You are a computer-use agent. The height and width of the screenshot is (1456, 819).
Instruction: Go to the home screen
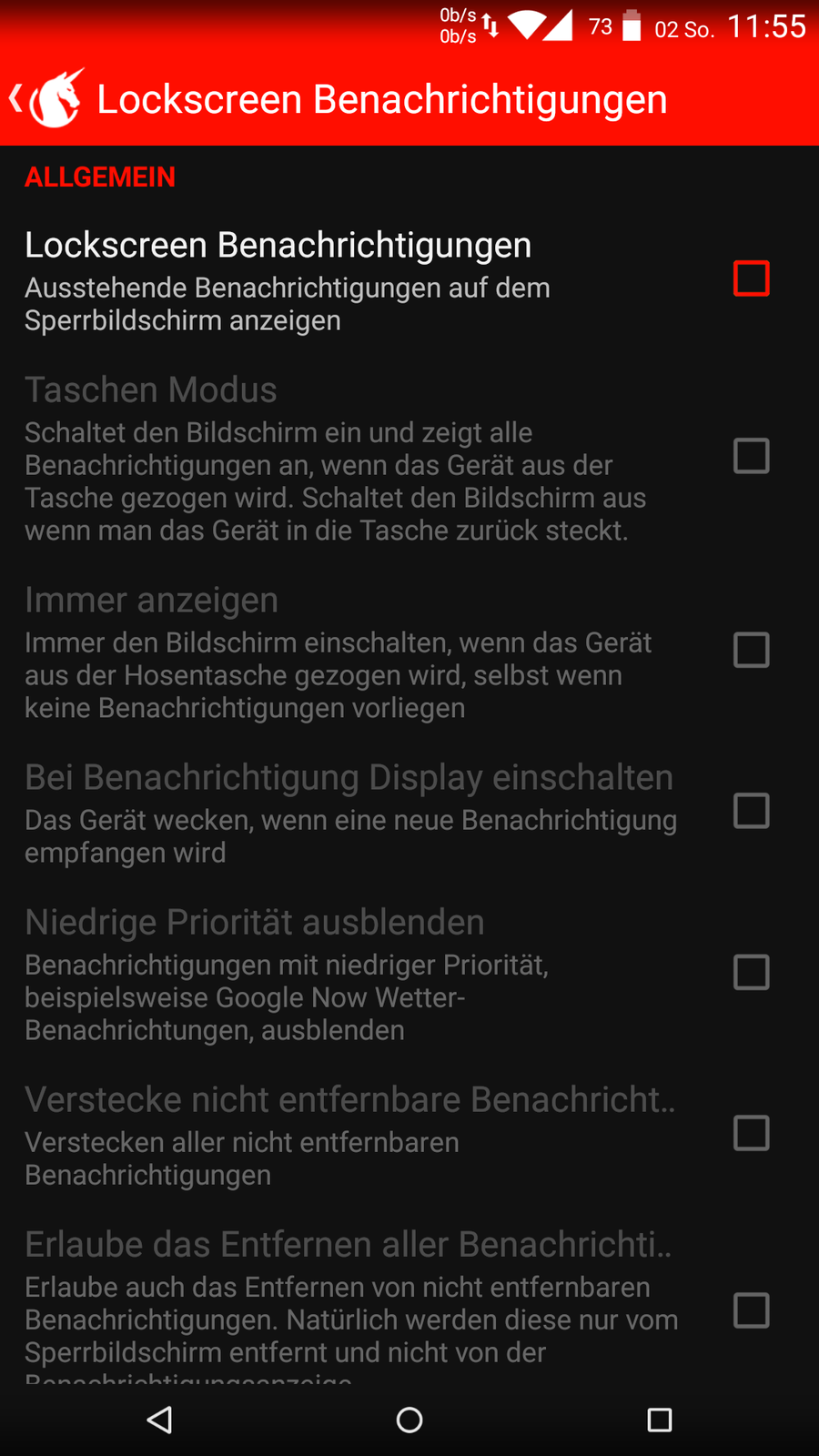click(x=409, y=1420)
